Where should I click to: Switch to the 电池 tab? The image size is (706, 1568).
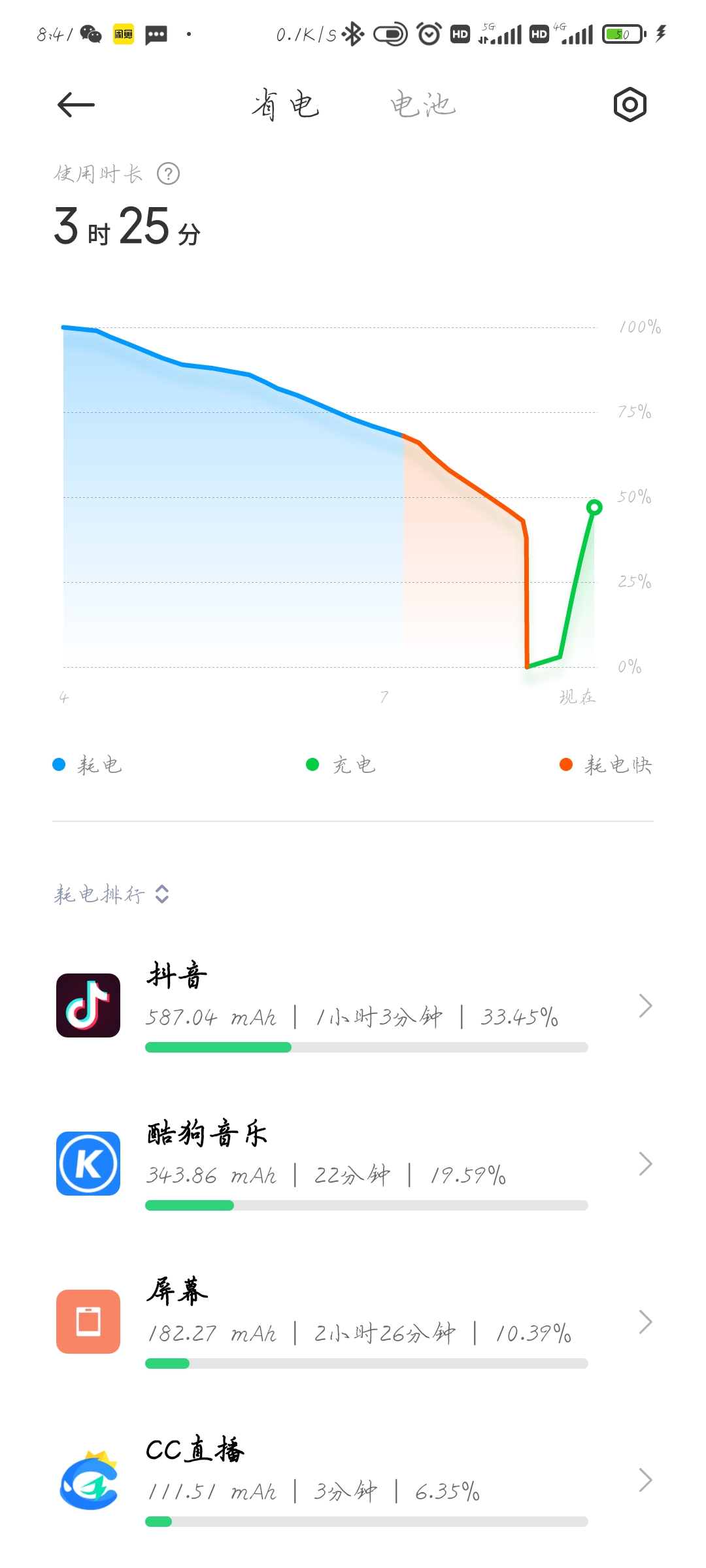pyautogui.click(x=423, y=105)
